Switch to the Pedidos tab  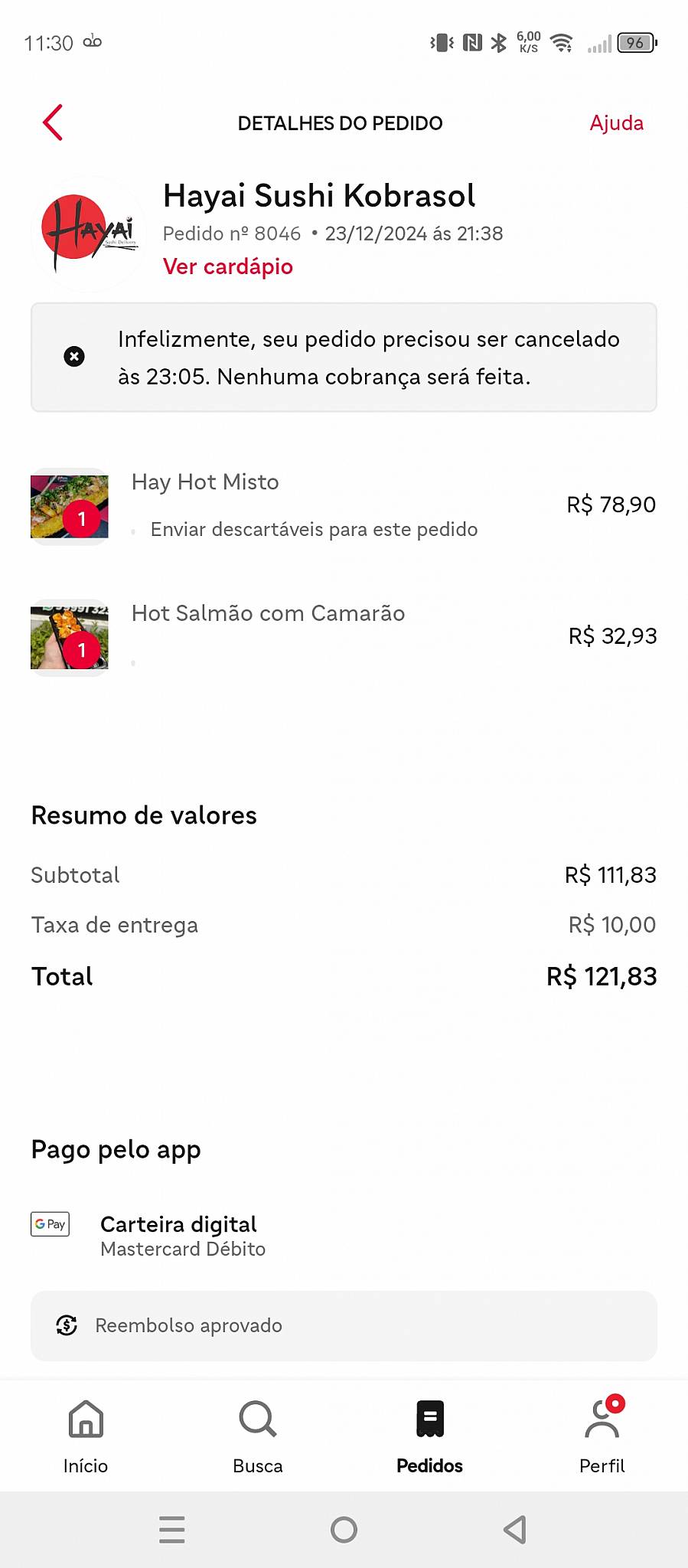pos(429,1436)
